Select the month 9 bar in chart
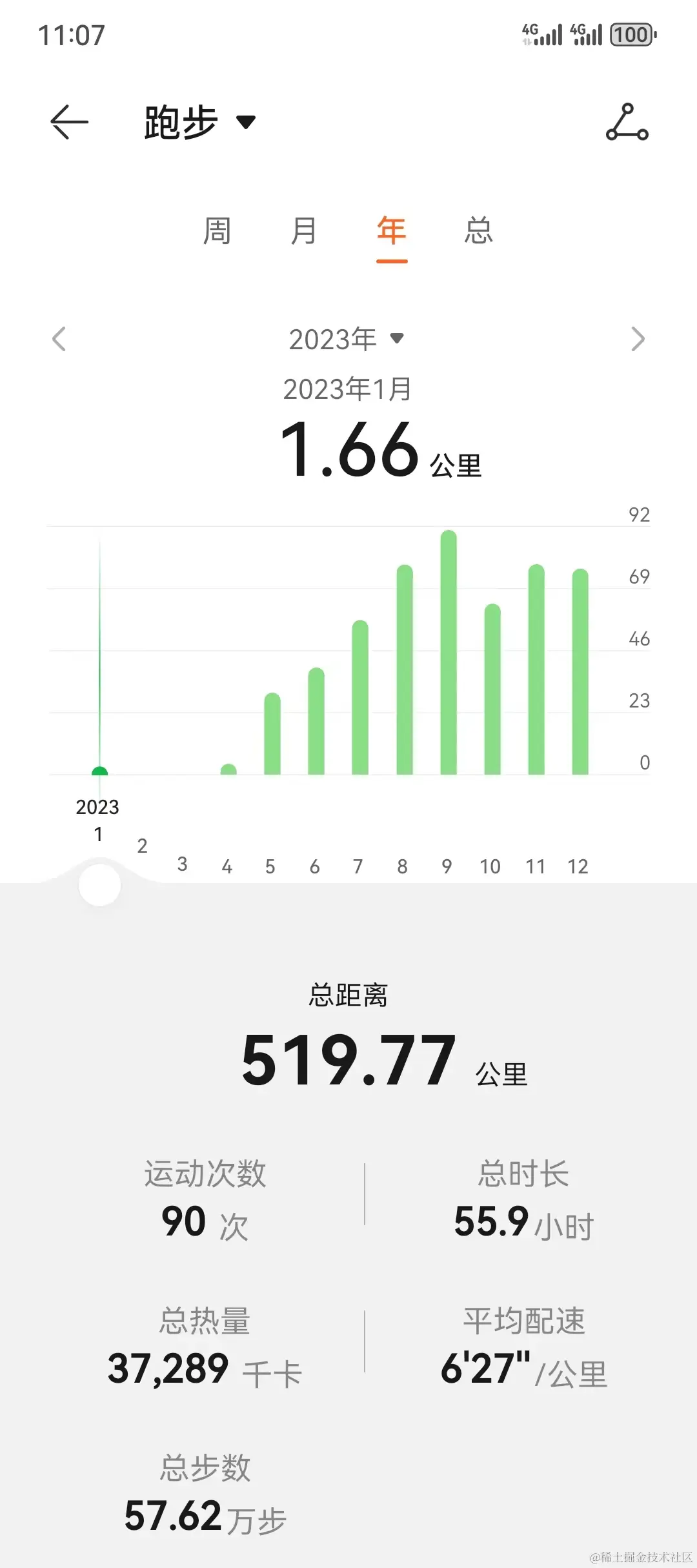Viewport: 697px width, 1568px height. (x=449, y=652)
